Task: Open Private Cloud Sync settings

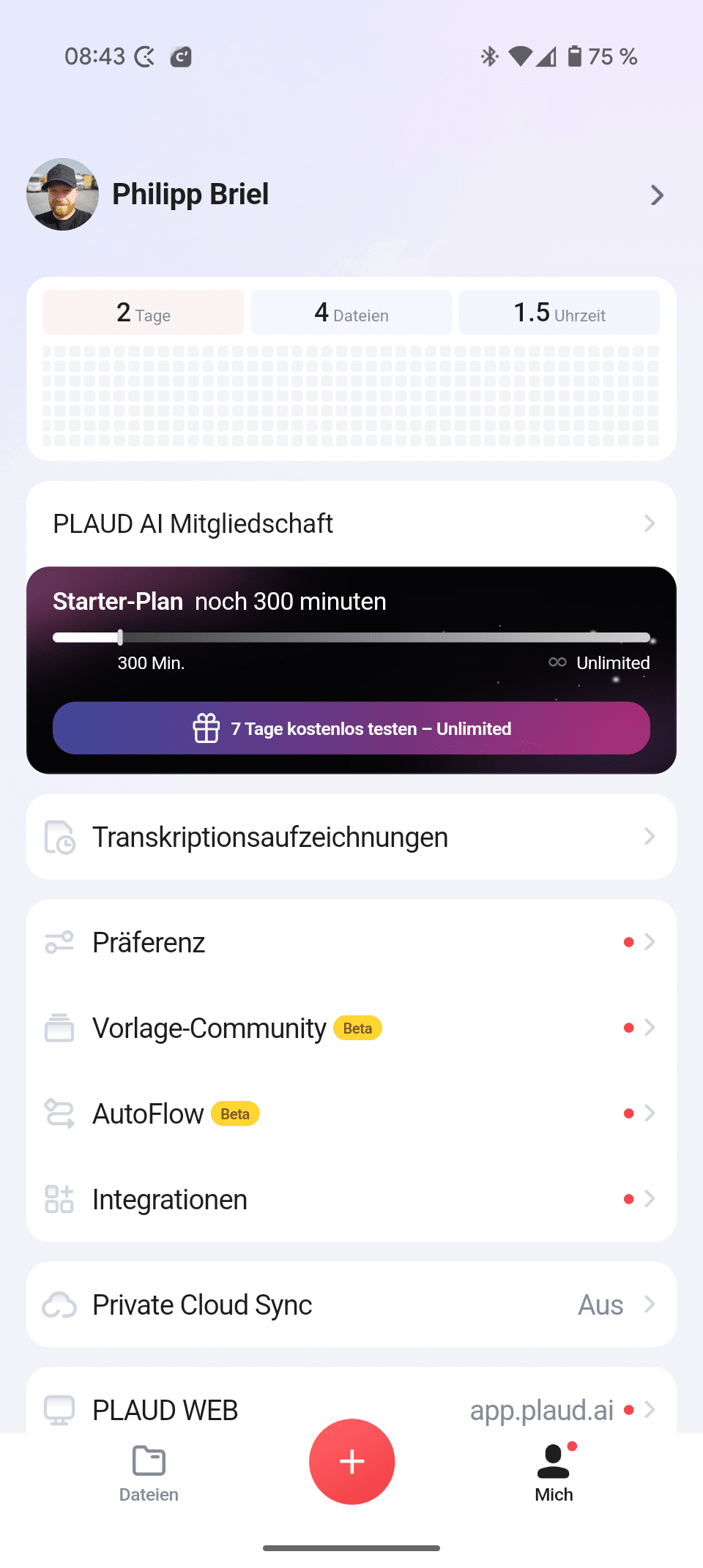Action: tap(351, 1304)
